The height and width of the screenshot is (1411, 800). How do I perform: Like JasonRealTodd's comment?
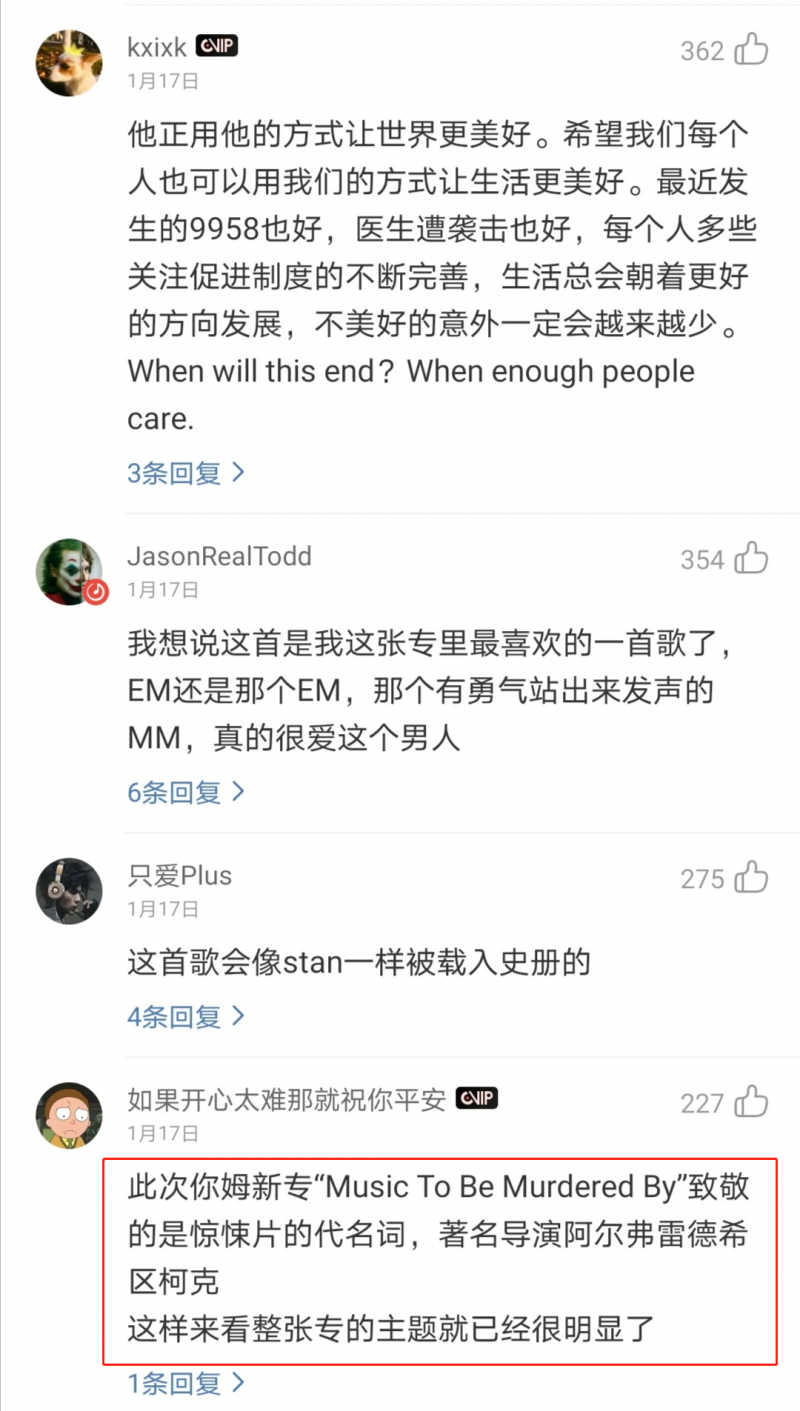coord(751,558)
